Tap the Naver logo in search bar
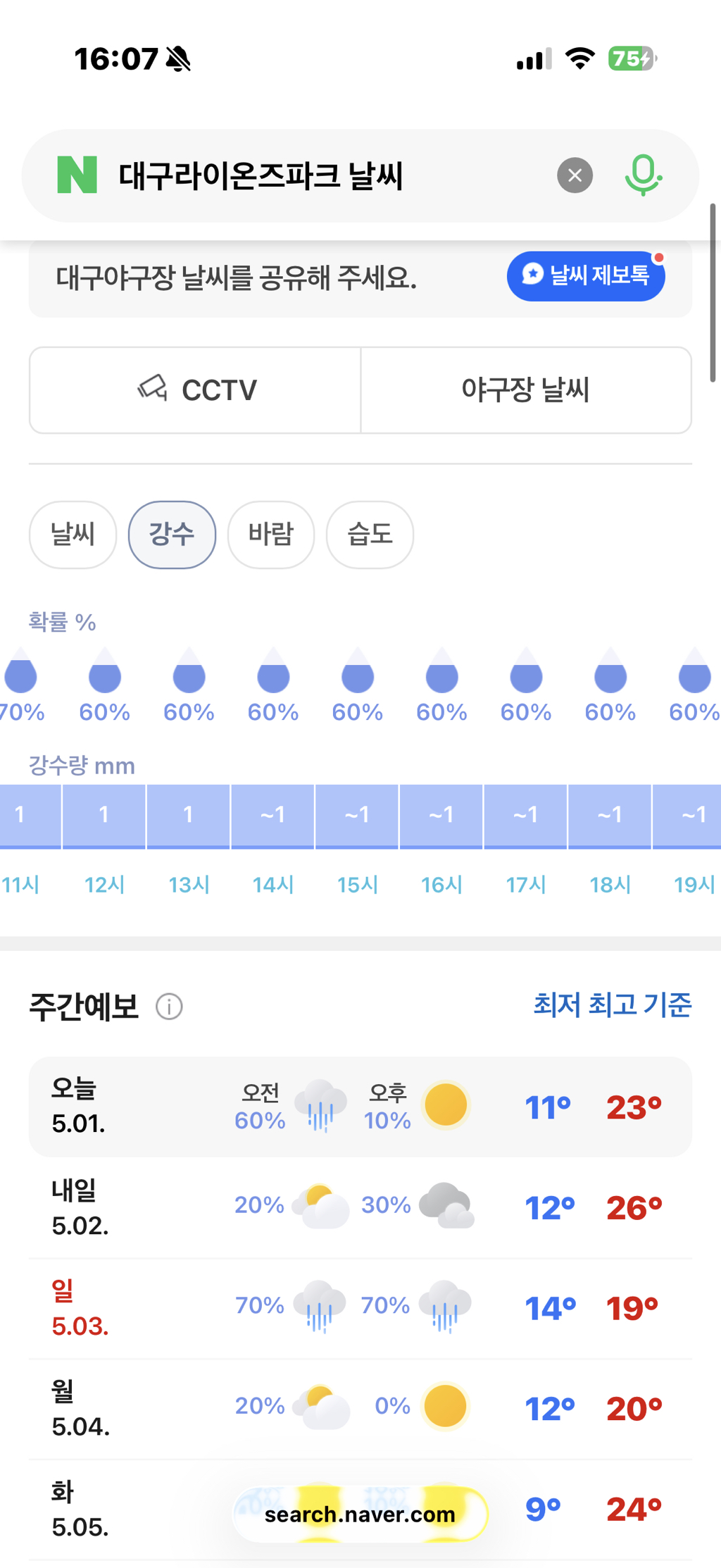 tap(77, 175)
